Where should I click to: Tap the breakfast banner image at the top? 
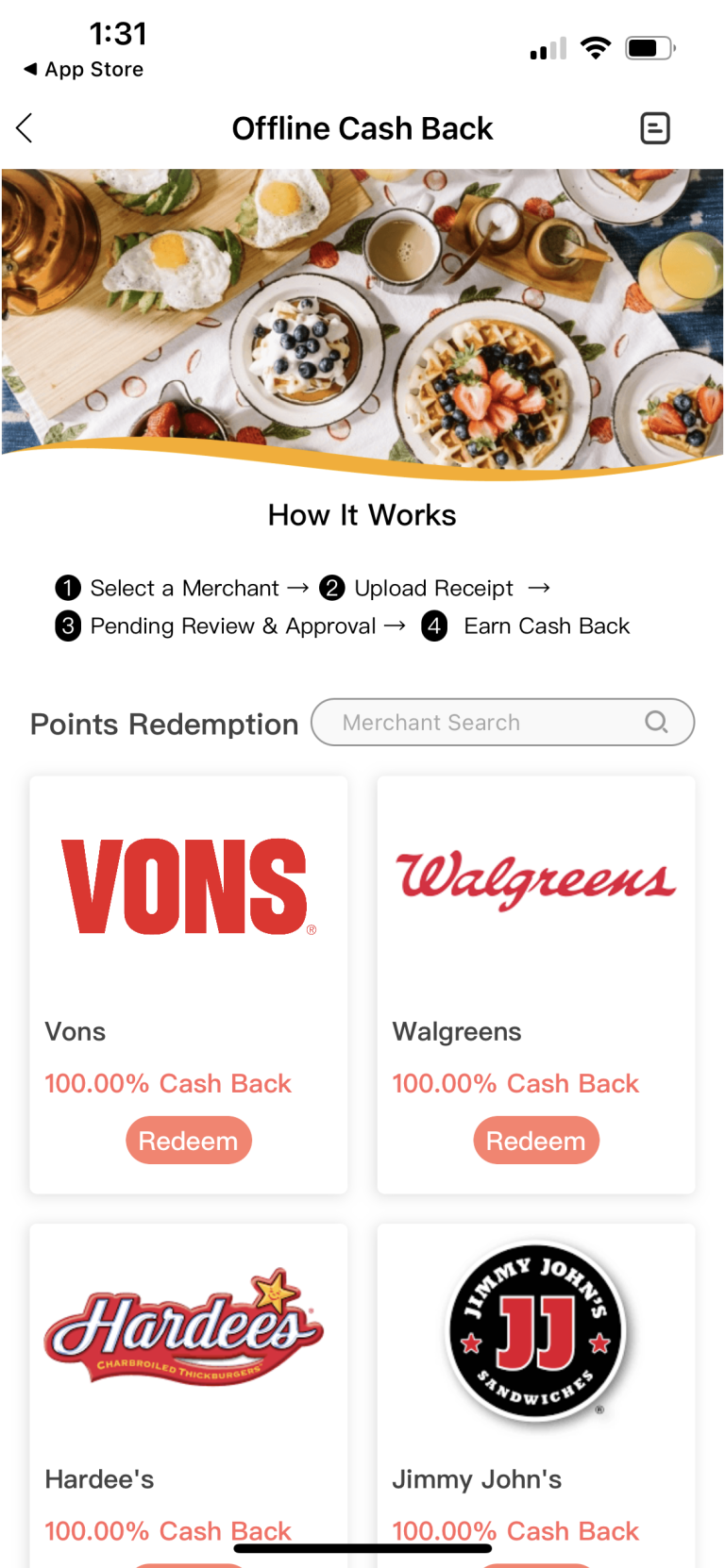(362, 311)
